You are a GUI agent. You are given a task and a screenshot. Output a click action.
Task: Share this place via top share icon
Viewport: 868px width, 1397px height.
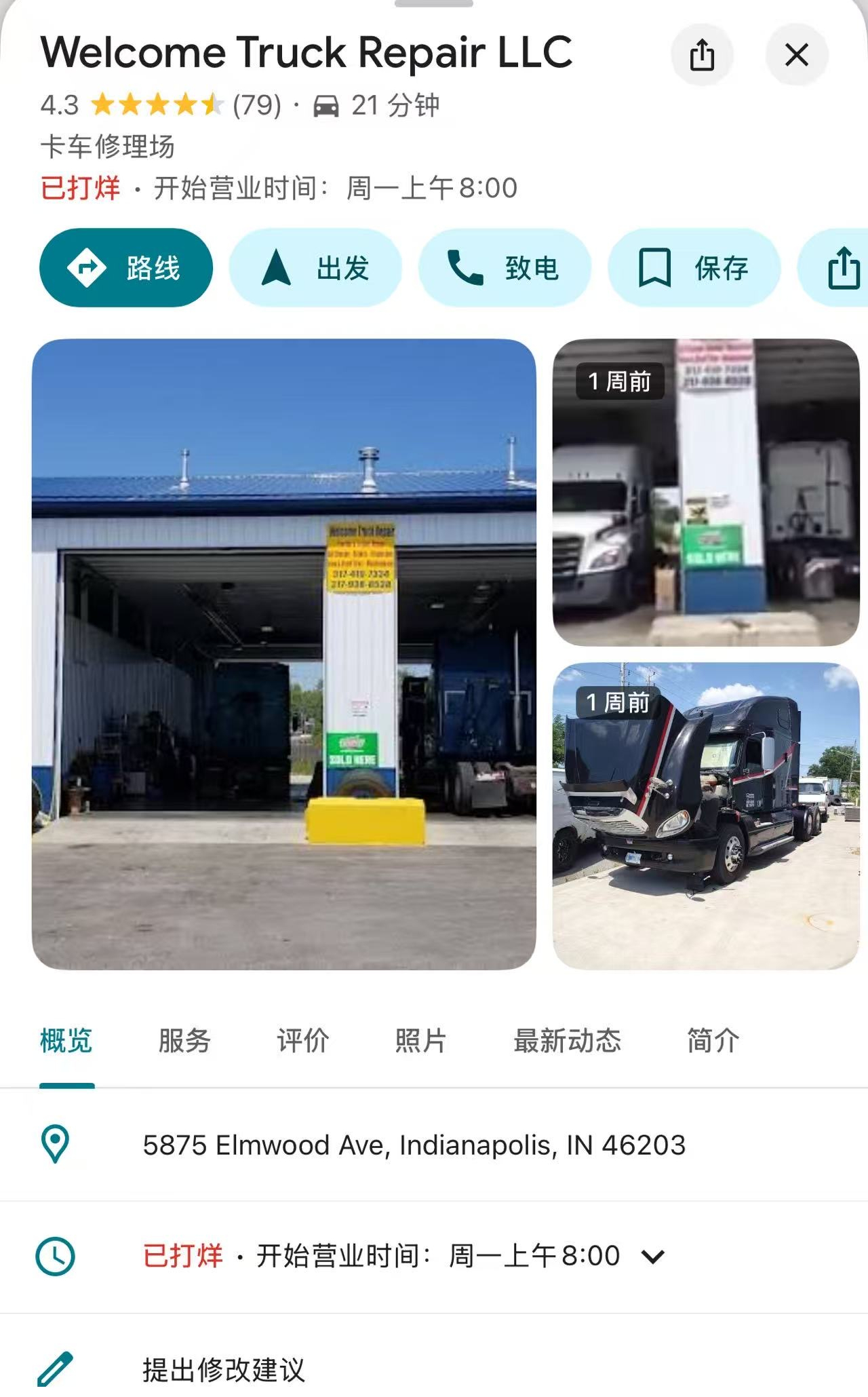click(x=702, y=54)
